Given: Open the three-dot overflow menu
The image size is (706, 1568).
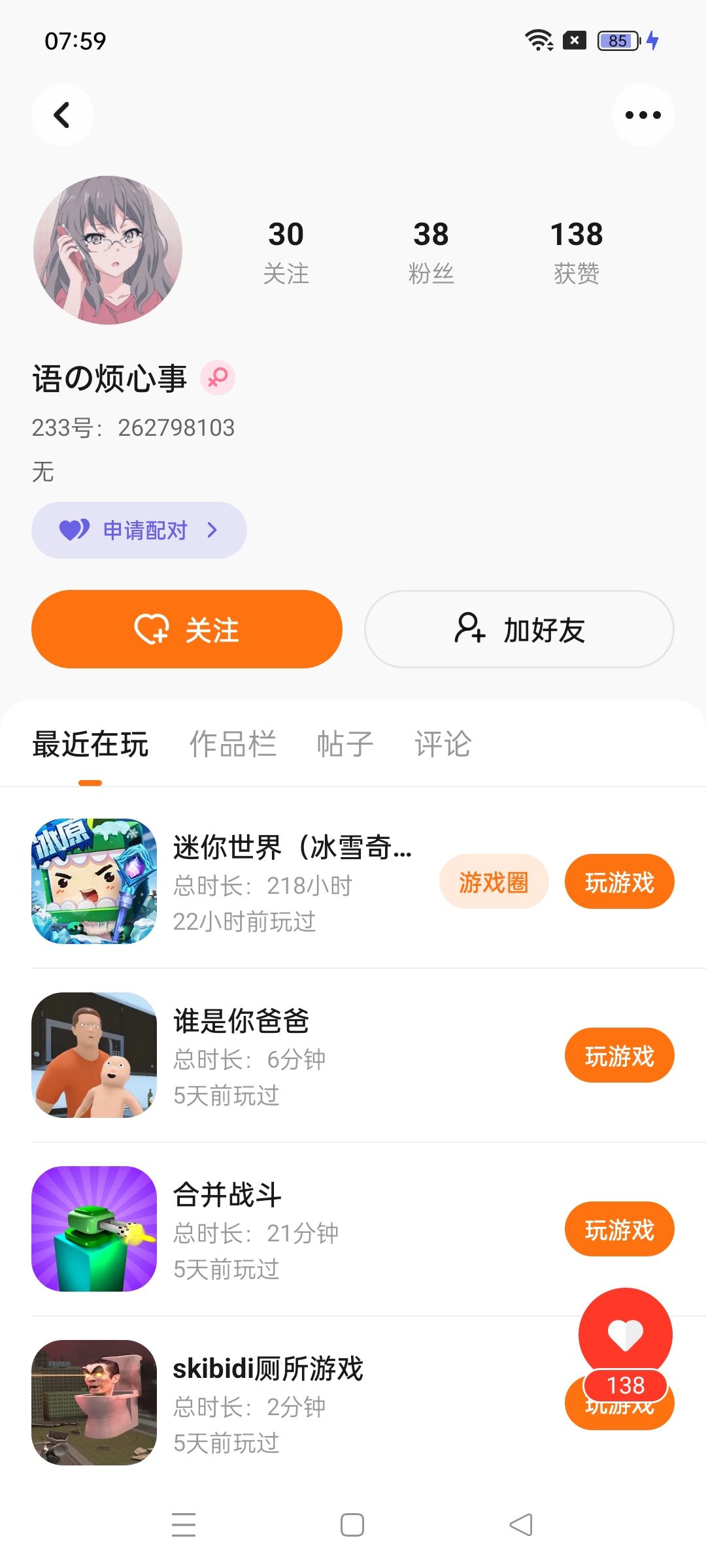Looking at the screenshot, I should pyautogui.click(x=643, y=115).
